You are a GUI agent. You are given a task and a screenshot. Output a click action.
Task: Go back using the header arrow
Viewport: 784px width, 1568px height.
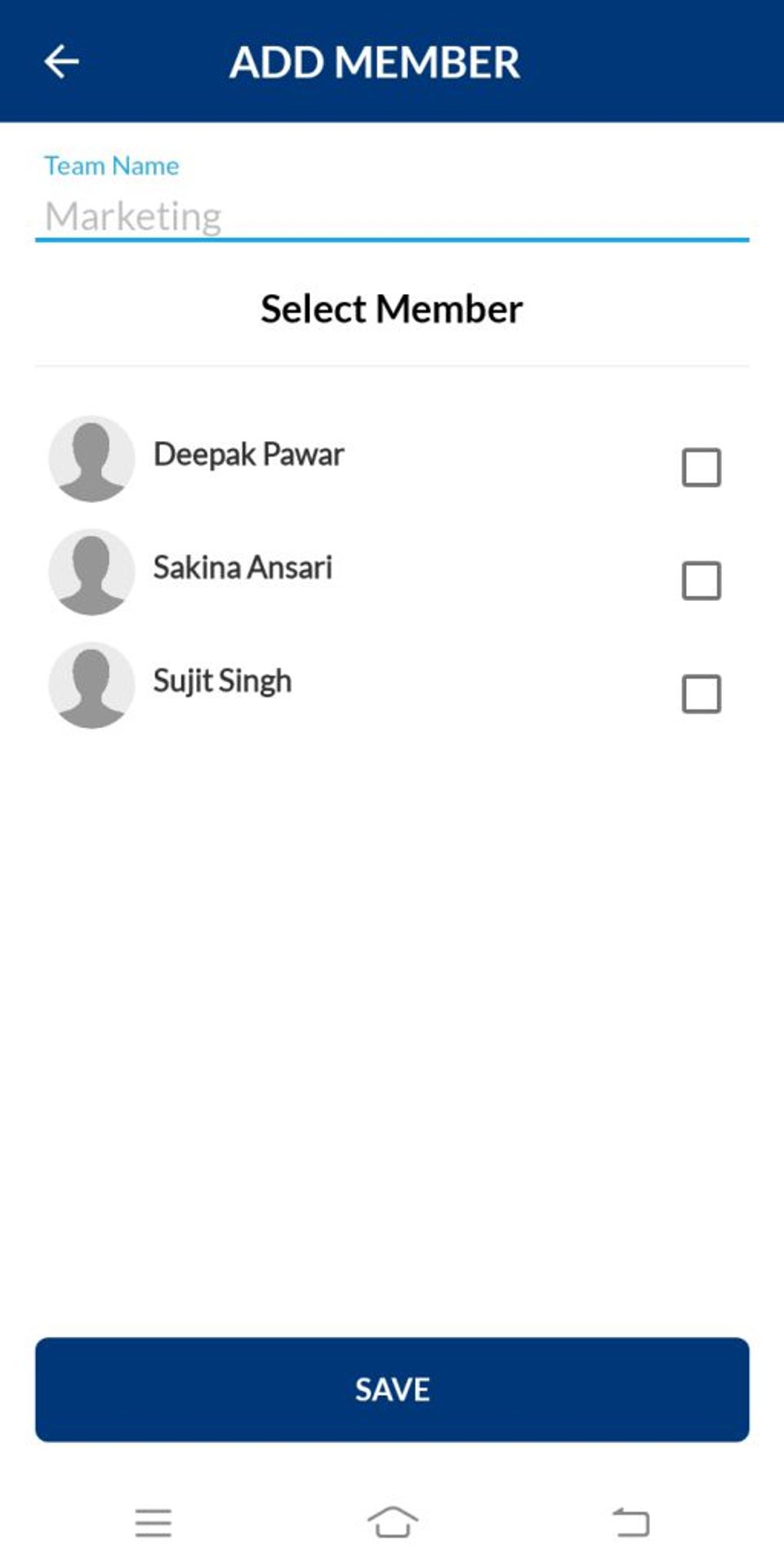(61, 61)
